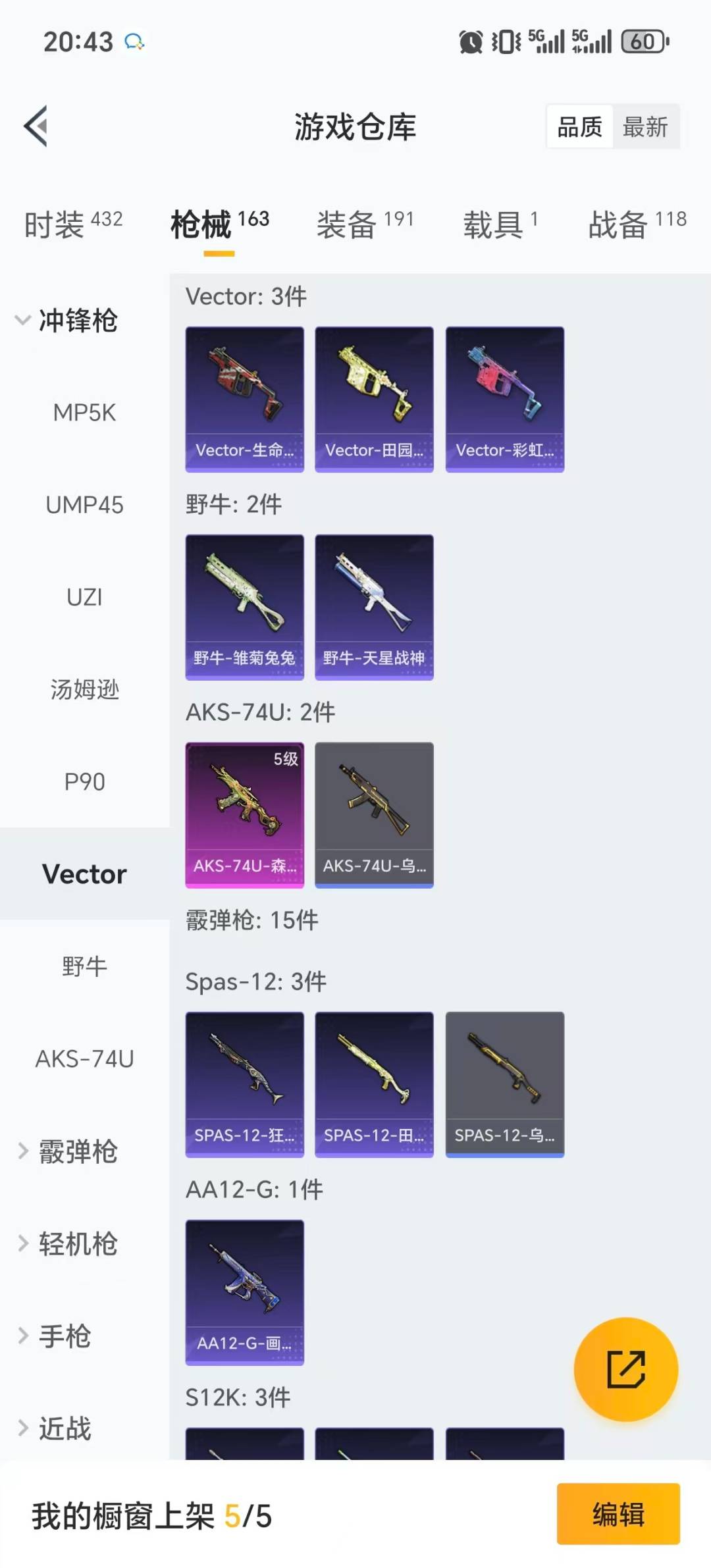Select MP5K in the sidebar

[84, 413]
